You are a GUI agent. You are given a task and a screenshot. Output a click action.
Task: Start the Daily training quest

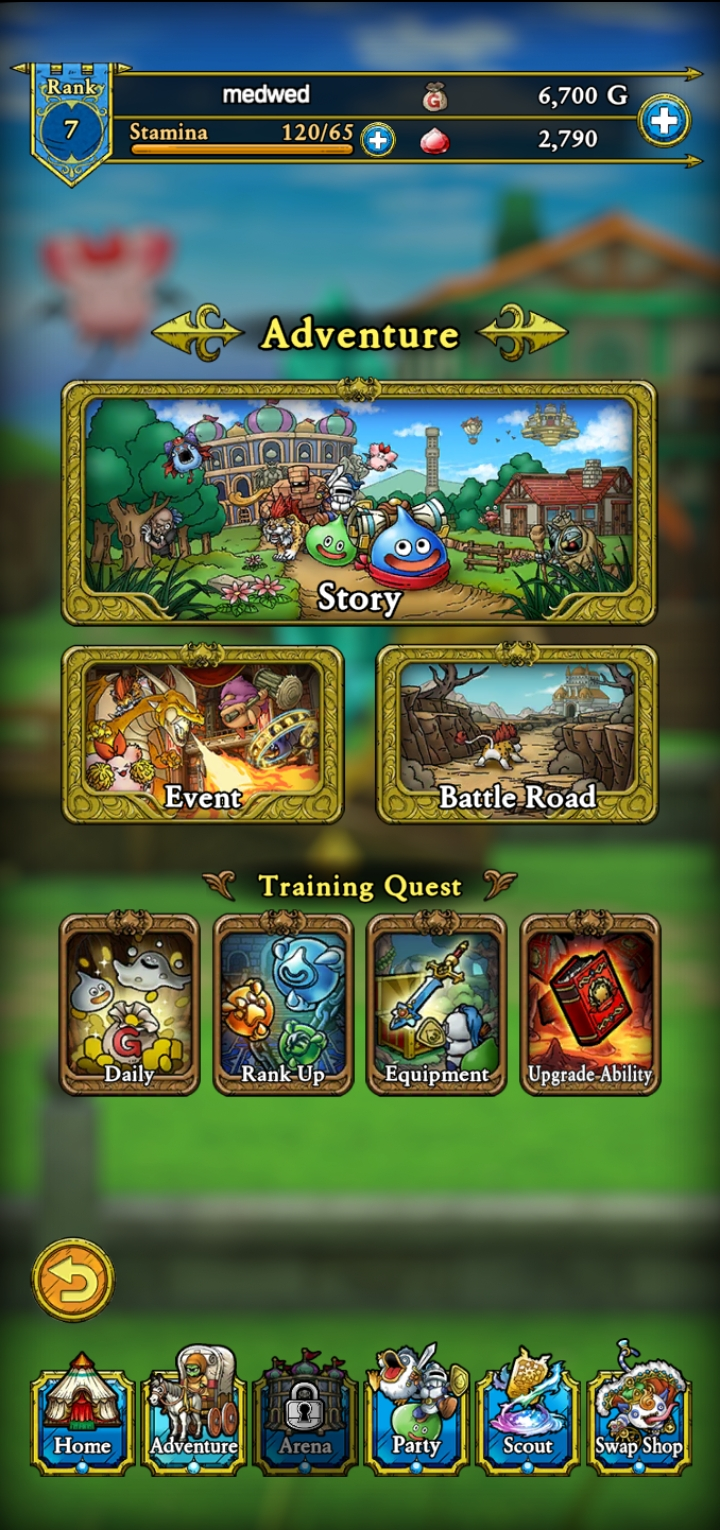pos(130,1003)
